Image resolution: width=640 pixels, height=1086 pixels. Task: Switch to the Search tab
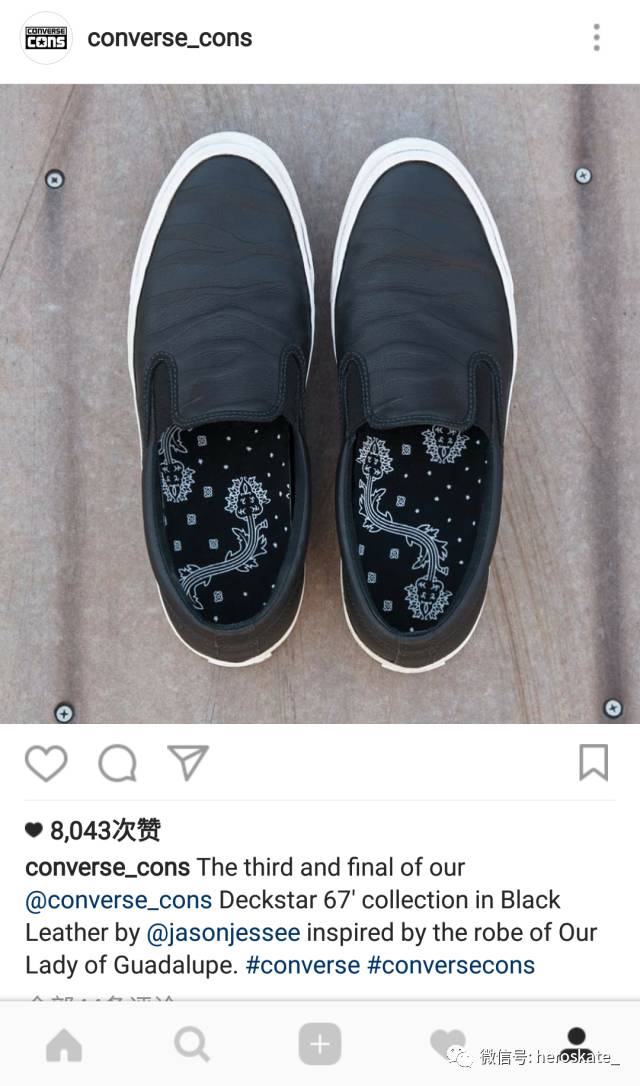tap(191, 1045)
